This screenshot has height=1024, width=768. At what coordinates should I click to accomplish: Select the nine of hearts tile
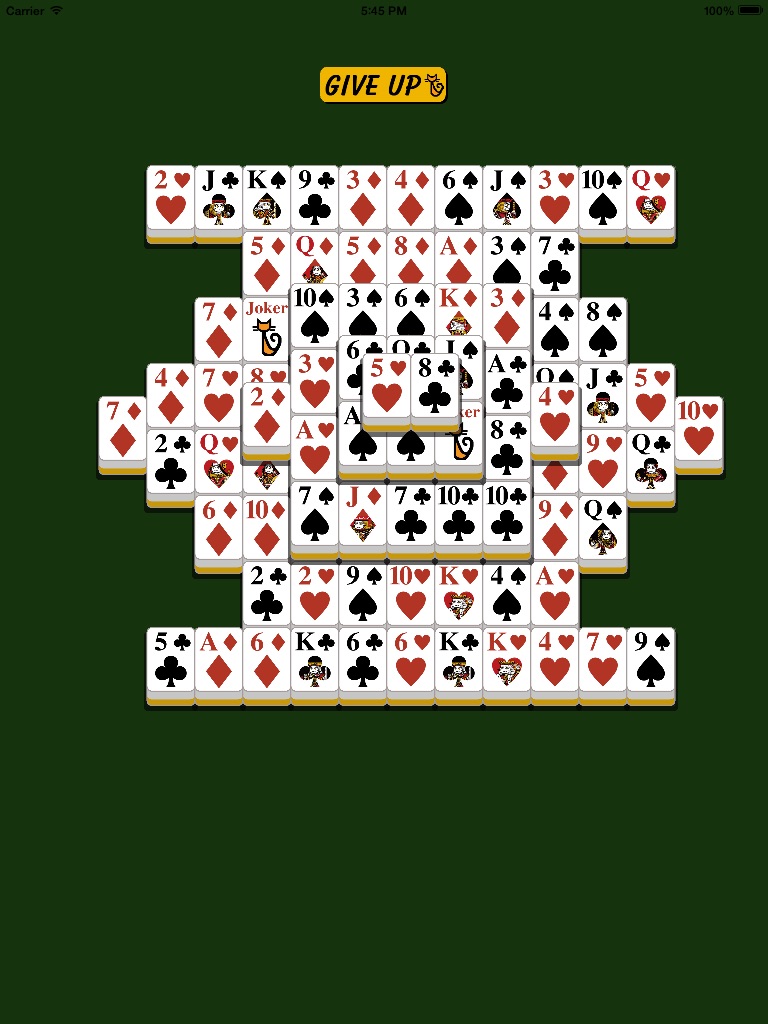pos(602,462)
